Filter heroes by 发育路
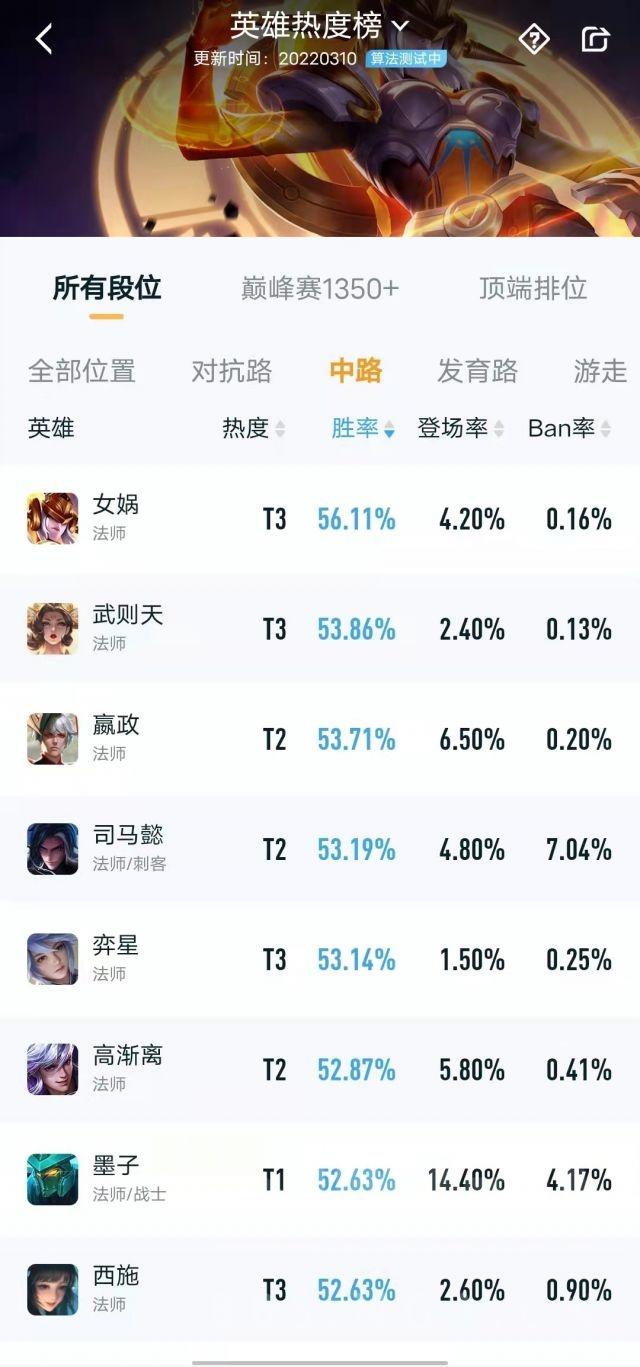The width and height of the screenshot is (640, 1367). click(x=477, y=371)
